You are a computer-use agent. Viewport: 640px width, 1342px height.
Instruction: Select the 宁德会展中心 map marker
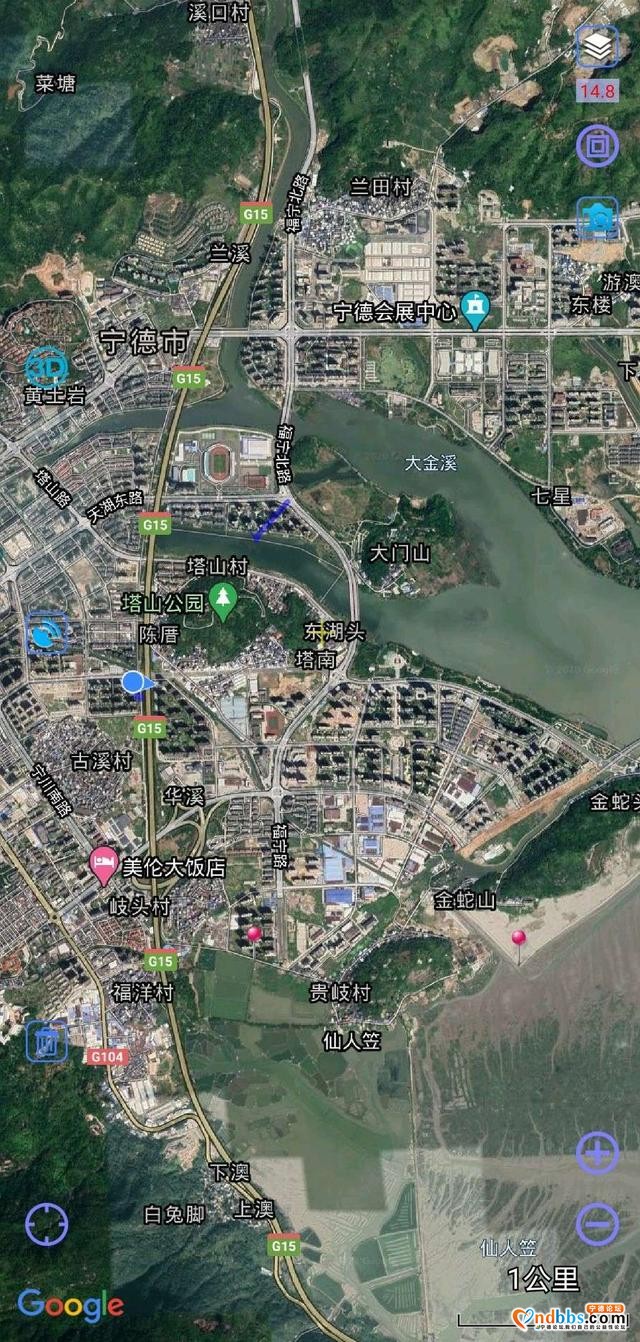[475, 311]
